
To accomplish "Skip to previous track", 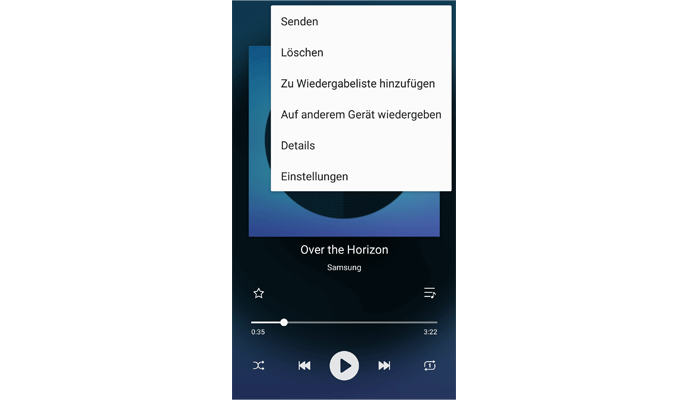I will pos(304,366).
